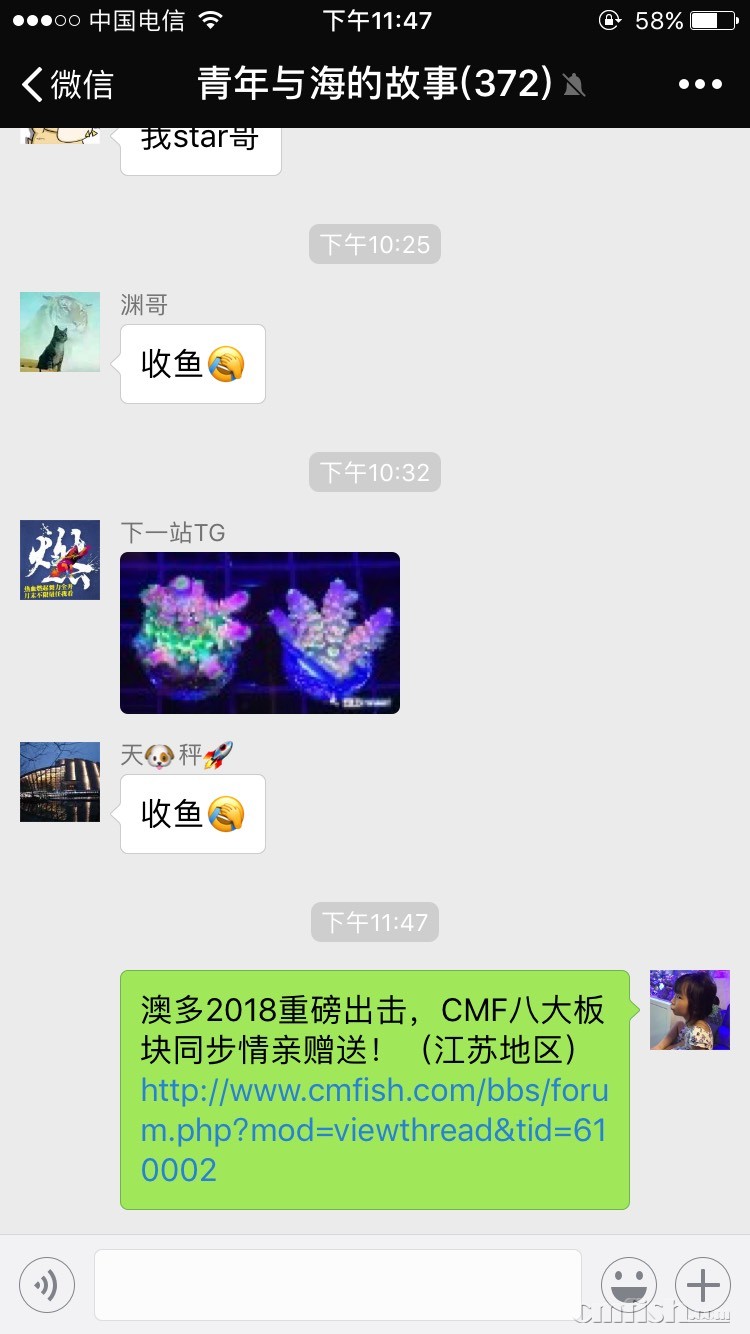Go back to the 微信 chat list

tap(66, 85)
